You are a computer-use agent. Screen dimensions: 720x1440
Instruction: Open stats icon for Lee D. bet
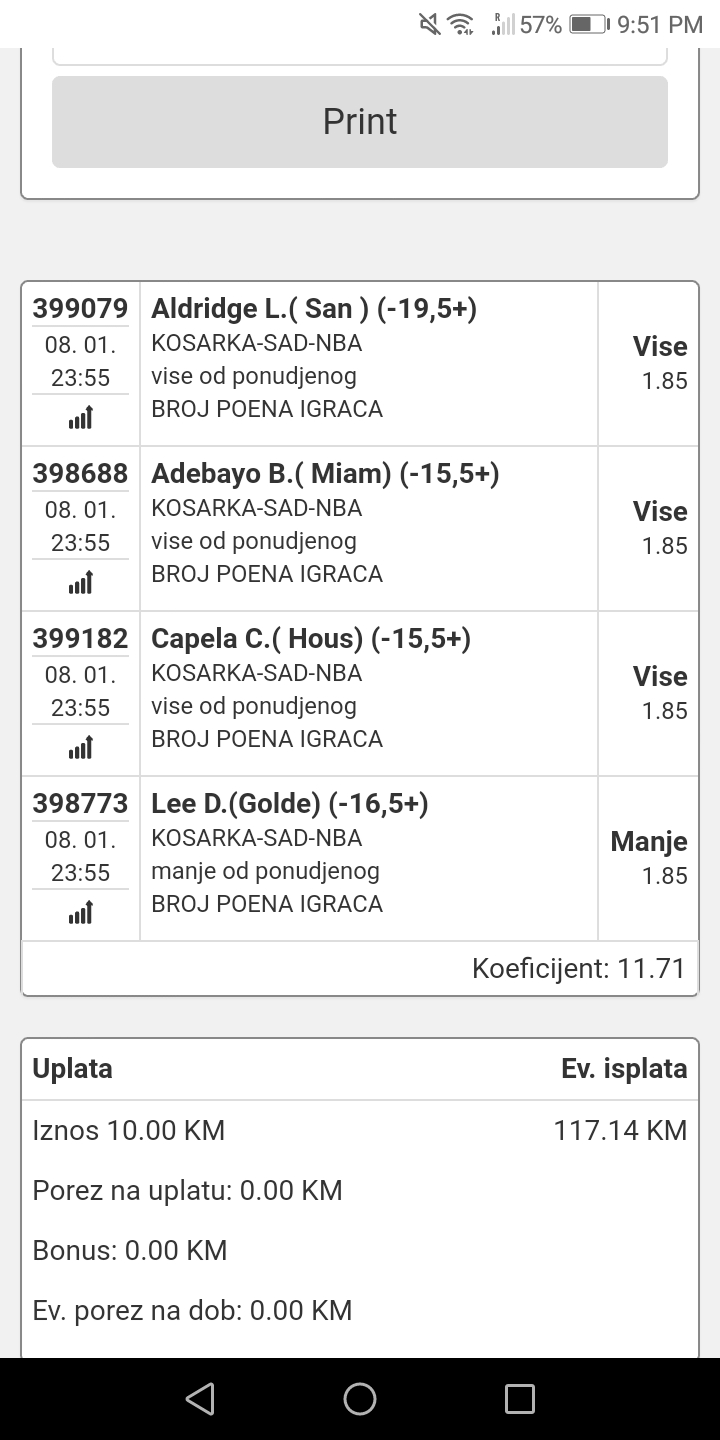click(80, 913)
